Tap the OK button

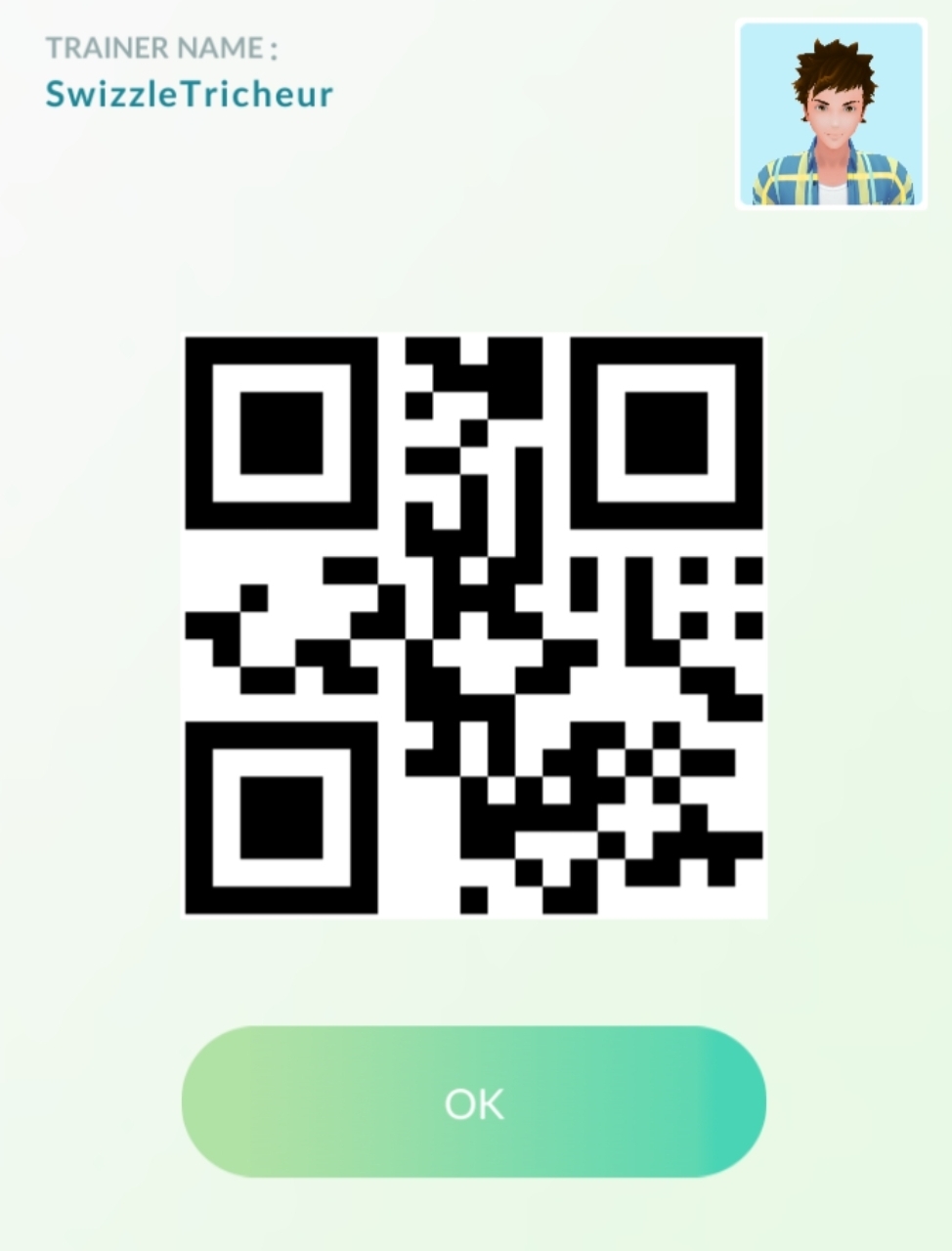(474, 1101)
